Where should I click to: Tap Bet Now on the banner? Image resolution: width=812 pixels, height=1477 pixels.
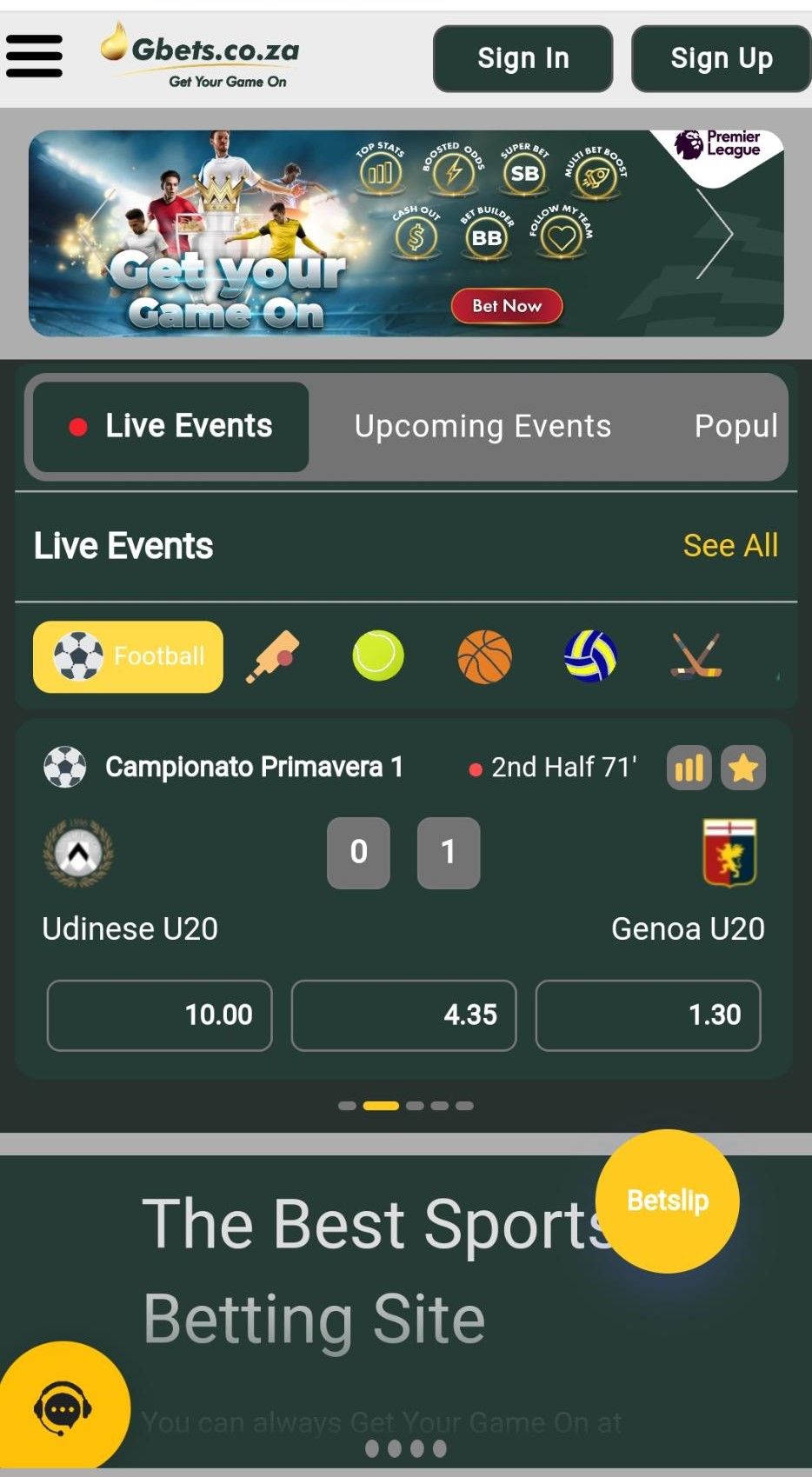pyautogui.click(x=507, y=306)
